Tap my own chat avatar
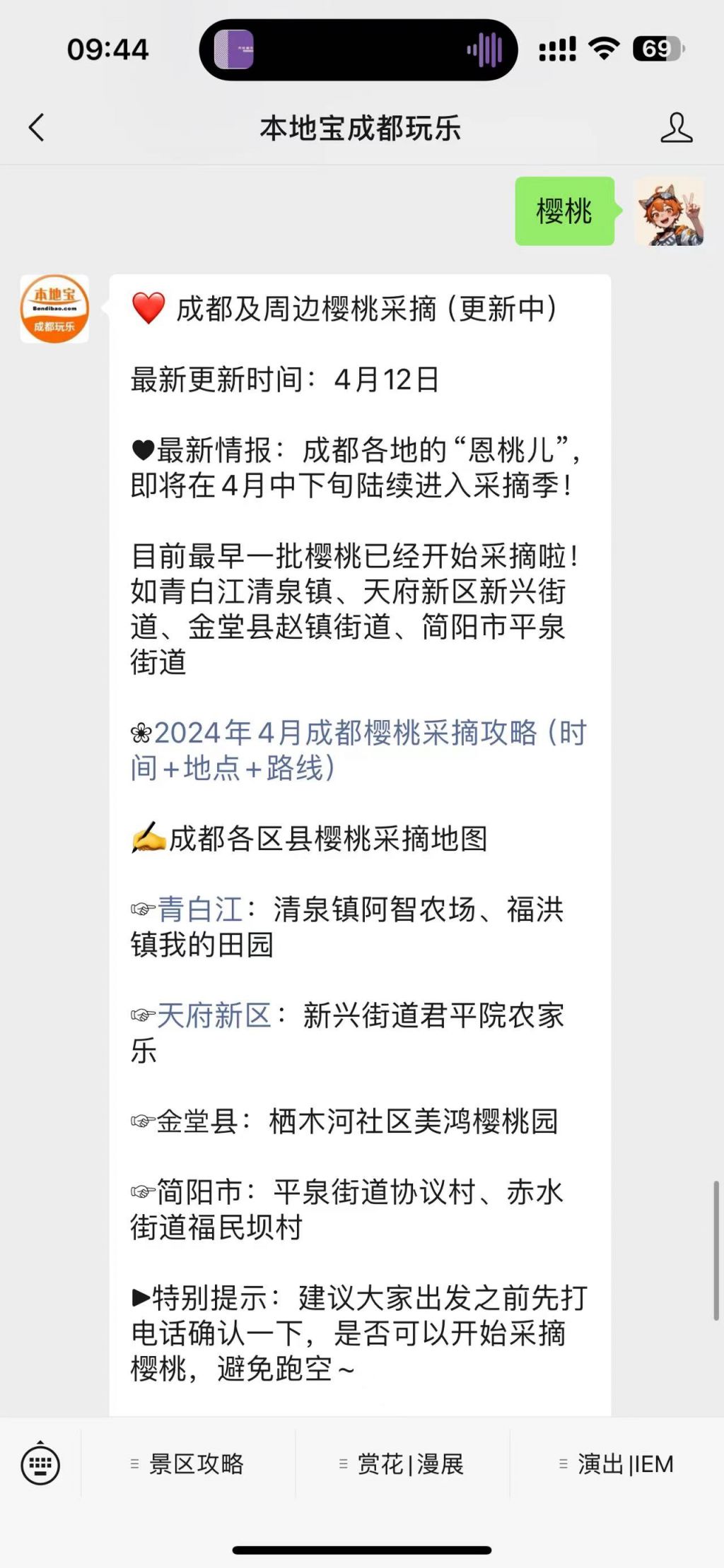The width and height of the screenshot is (724, 1568). (669, 211)
